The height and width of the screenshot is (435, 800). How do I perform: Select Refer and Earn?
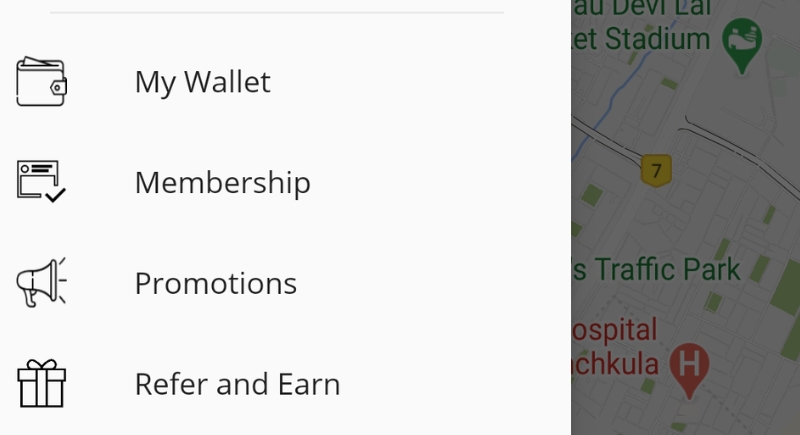237,385
